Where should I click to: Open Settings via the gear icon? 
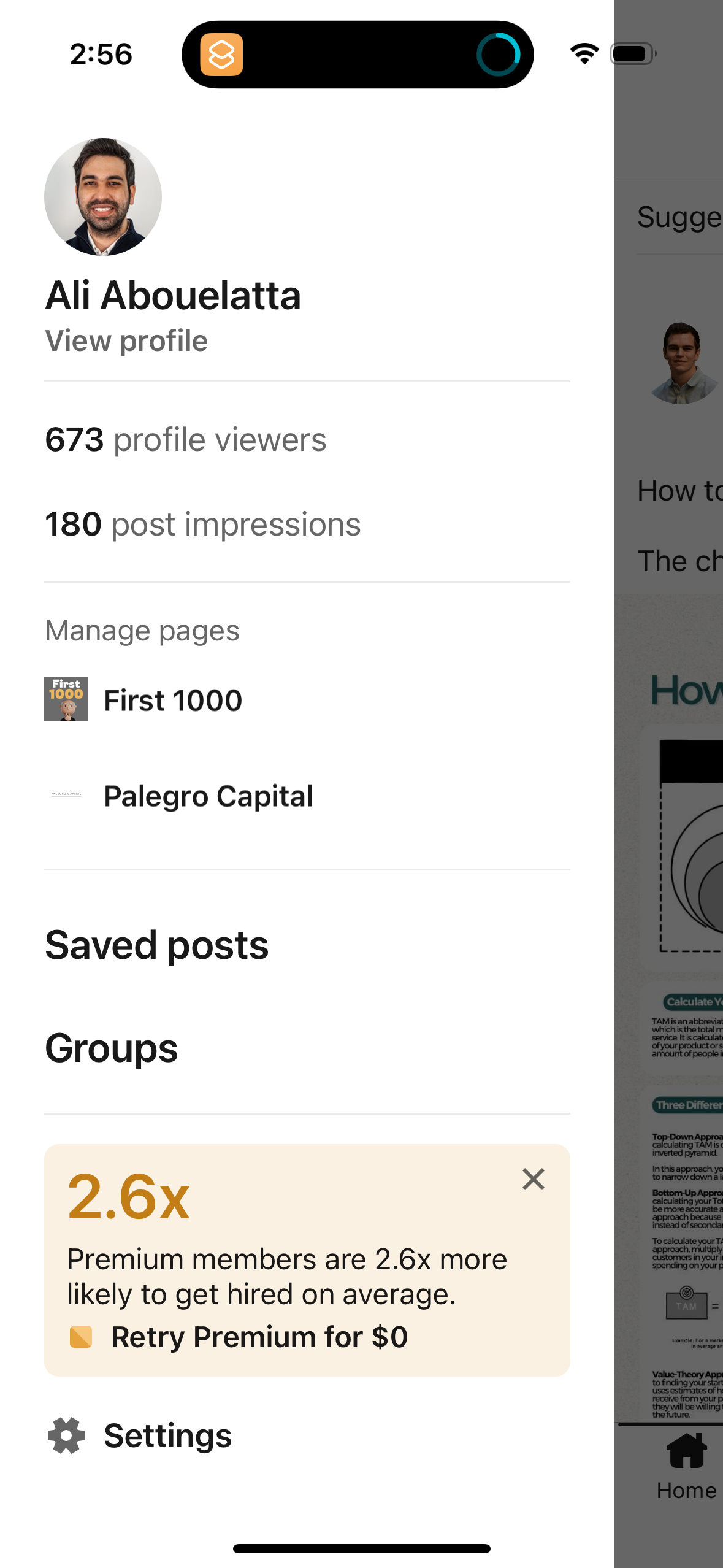tap(66, 1435)
